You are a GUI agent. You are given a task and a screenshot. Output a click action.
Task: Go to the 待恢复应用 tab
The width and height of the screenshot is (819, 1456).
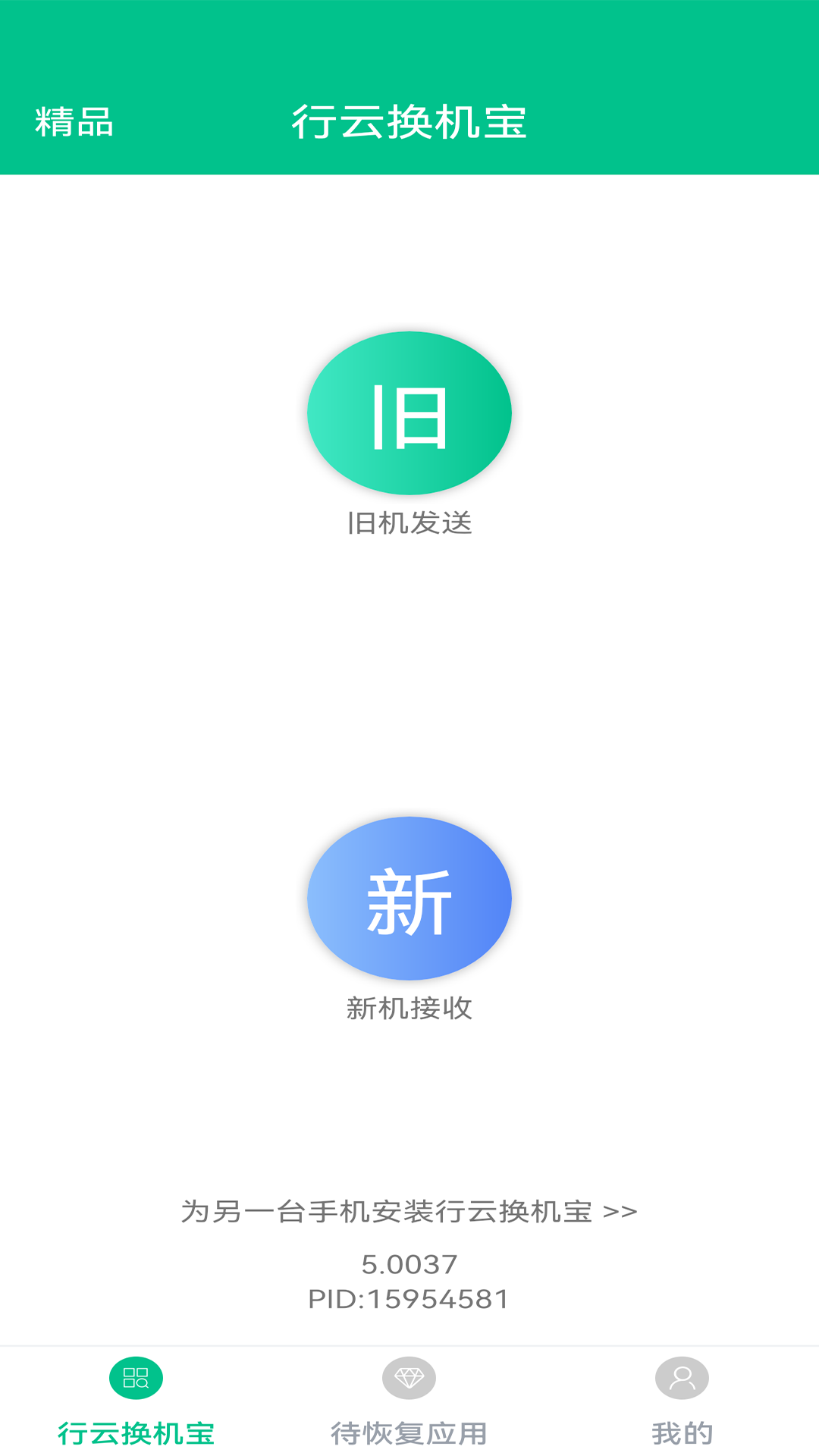[x=409, y=1401]
